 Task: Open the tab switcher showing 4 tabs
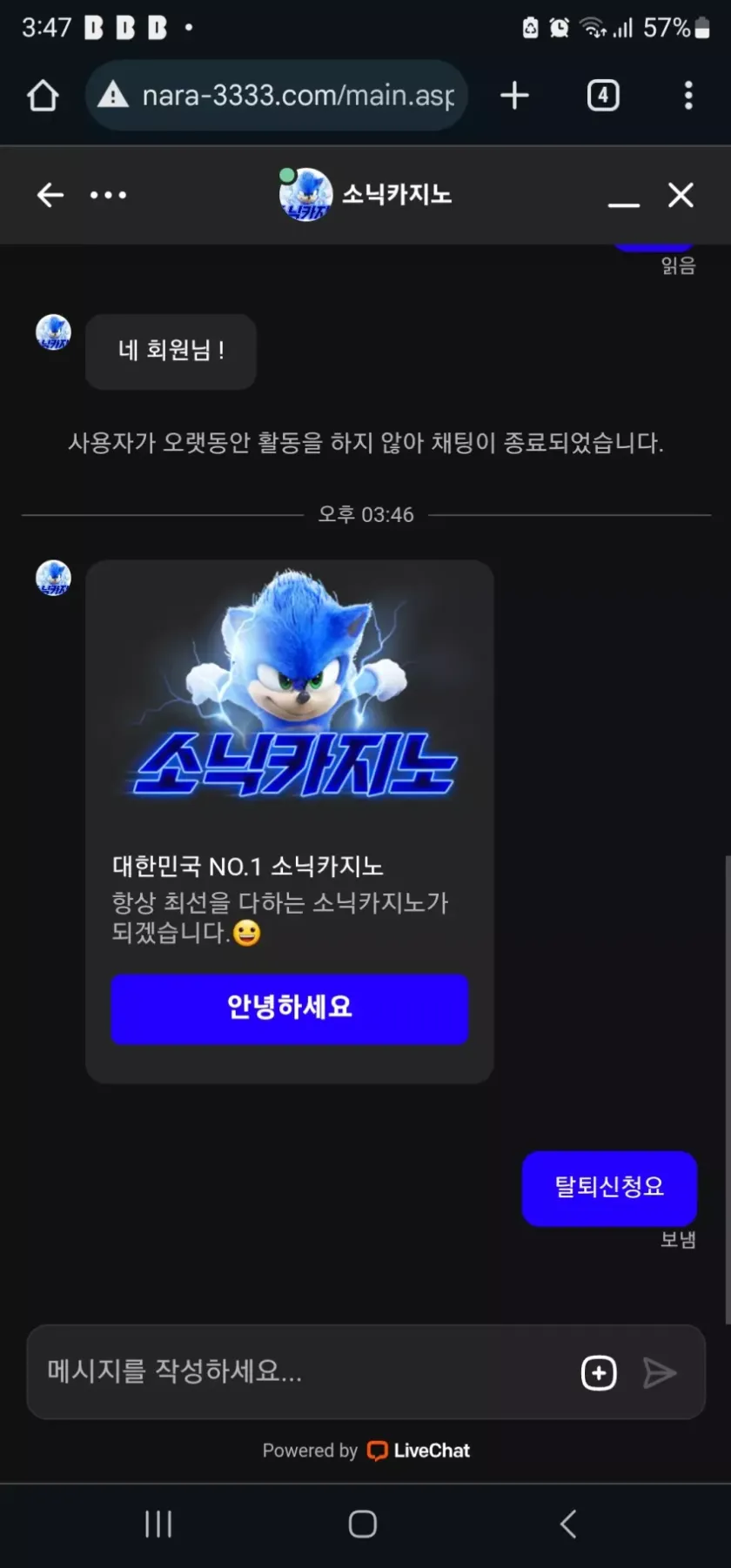pyautogui.click(x=603, y=95)
